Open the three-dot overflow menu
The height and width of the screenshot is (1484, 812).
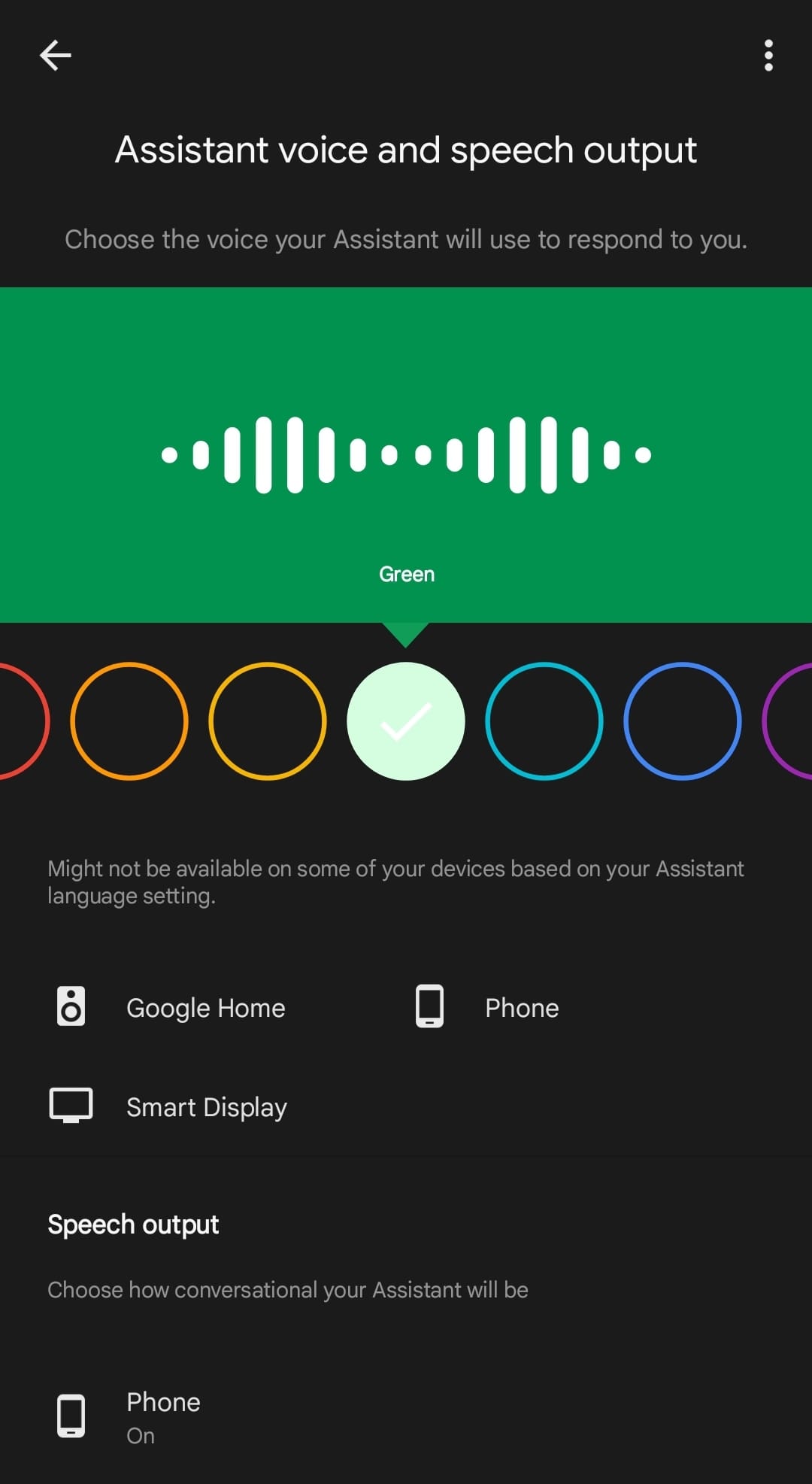(768, 55)
